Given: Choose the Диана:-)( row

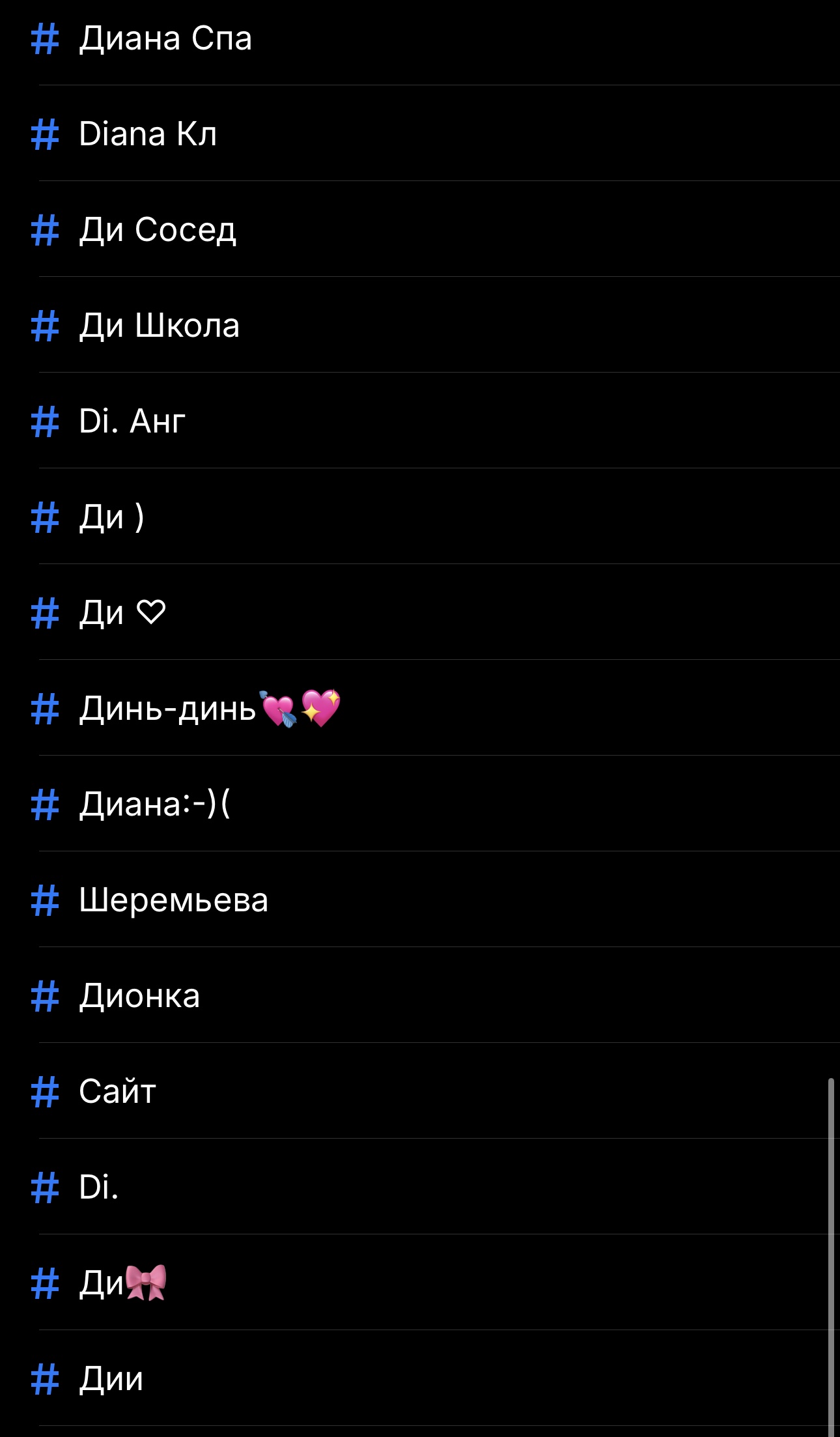Looking at the screenshot, I should pyautogui.click(x=420, y=804).
